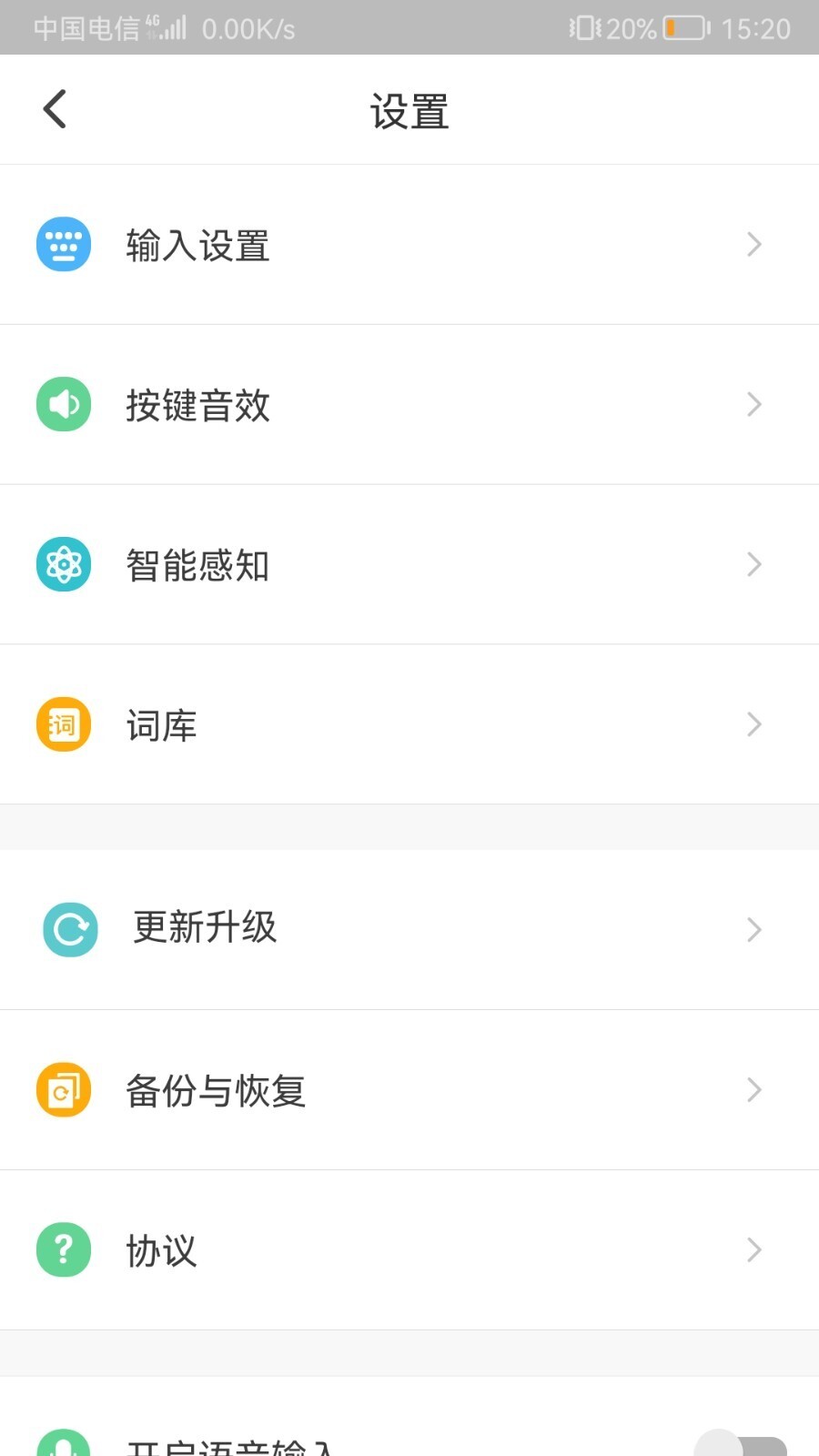Expand 输入设置 via its right chevron
819x1456 pixels.
point(753,244)
